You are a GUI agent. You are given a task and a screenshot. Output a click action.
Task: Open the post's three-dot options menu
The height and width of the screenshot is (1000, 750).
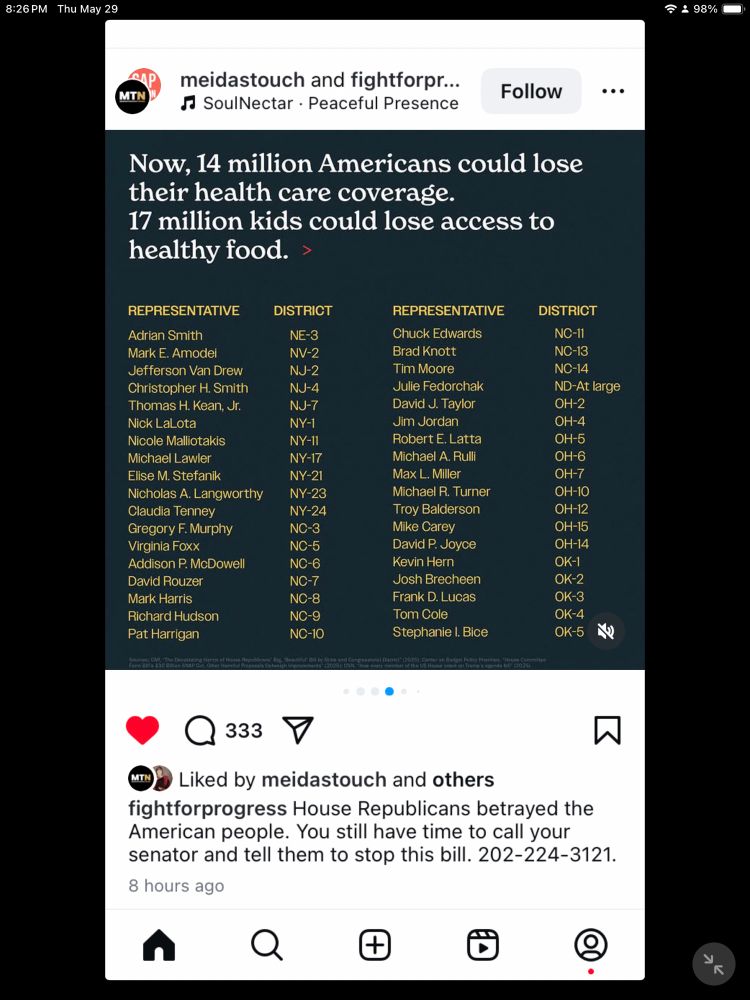pyautogui.click(x=612, y=91)
